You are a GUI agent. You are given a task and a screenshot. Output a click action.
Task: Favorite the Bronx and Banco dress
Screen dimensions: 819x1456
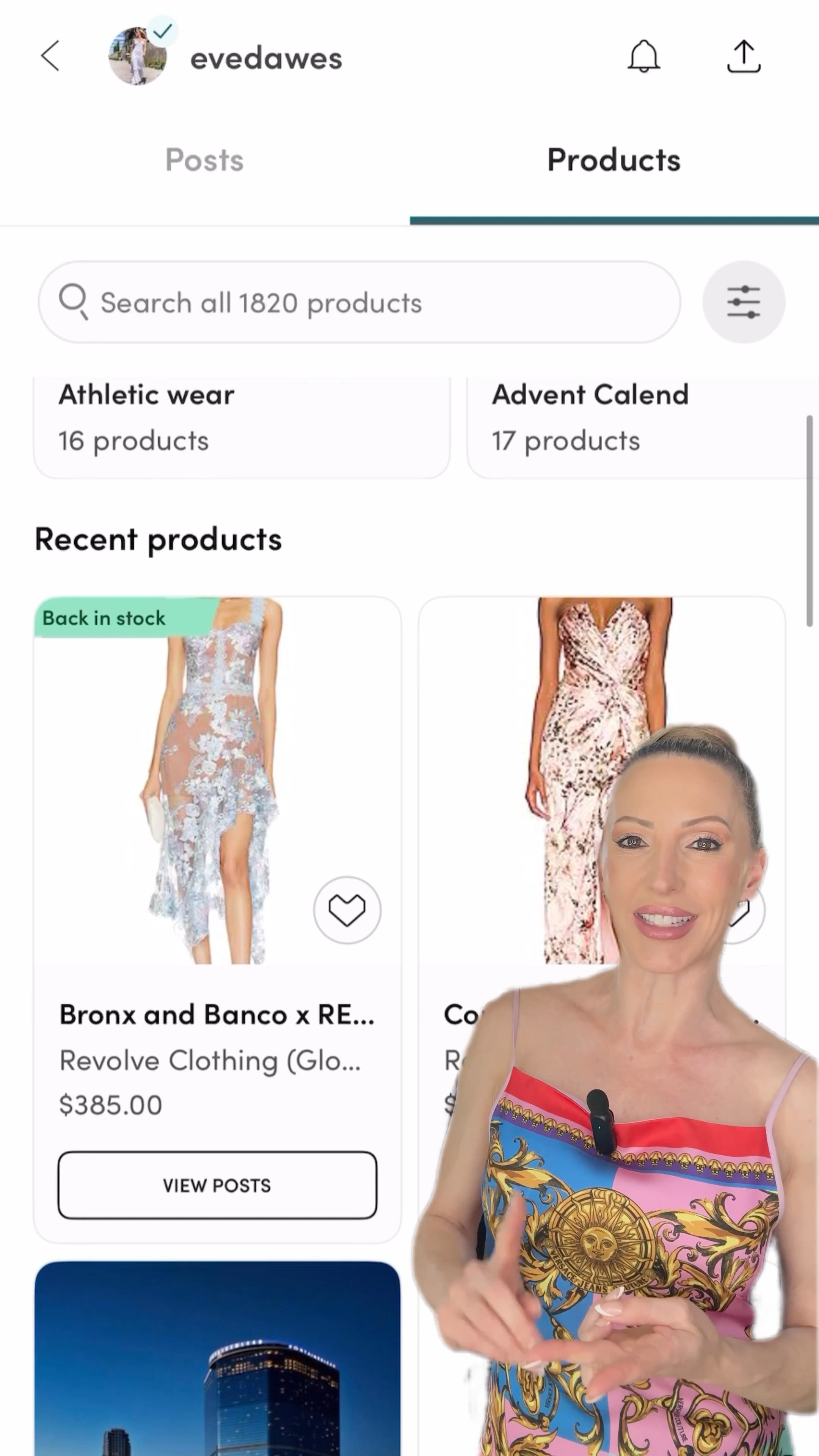pyautogui.click(x=347, y=910)
